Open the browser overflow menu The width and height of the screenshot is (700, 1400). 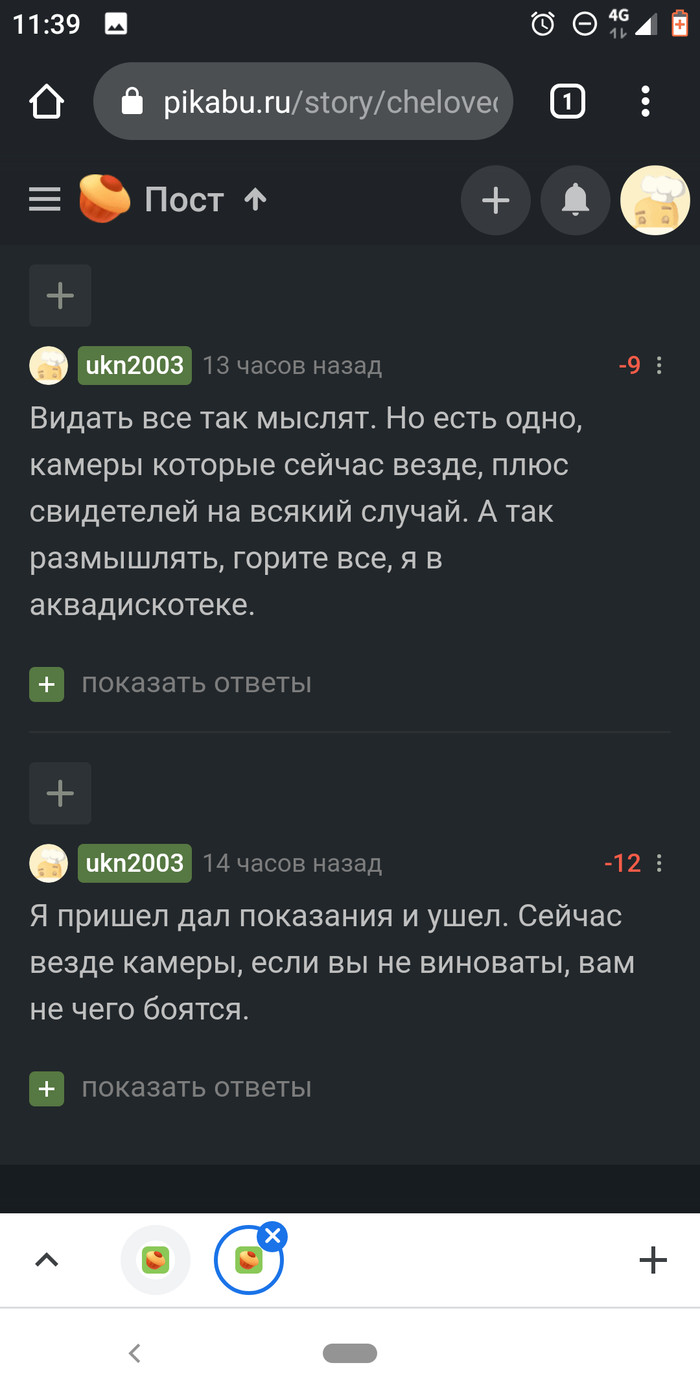pos(645,101)
